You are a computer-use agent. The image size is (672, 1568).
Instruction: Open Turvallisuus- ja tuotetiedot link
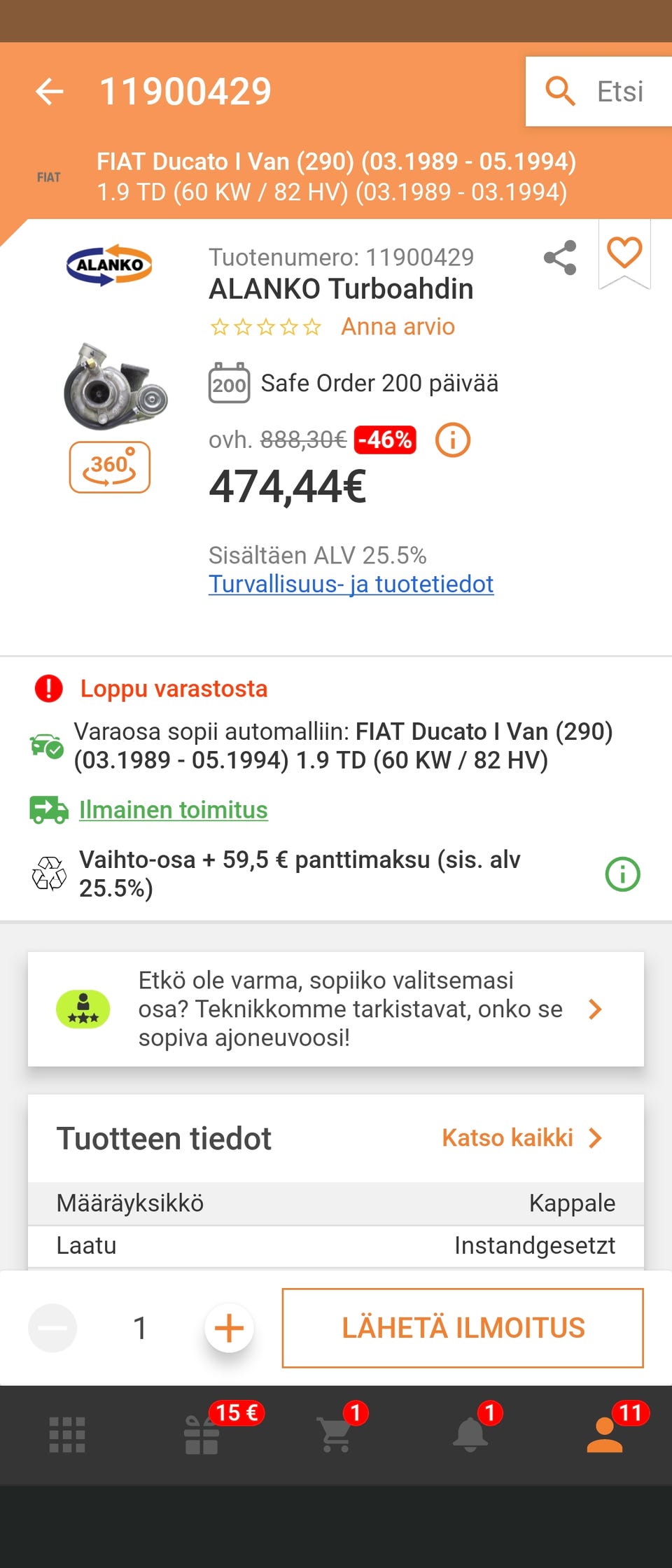click(x=351, y=583)
